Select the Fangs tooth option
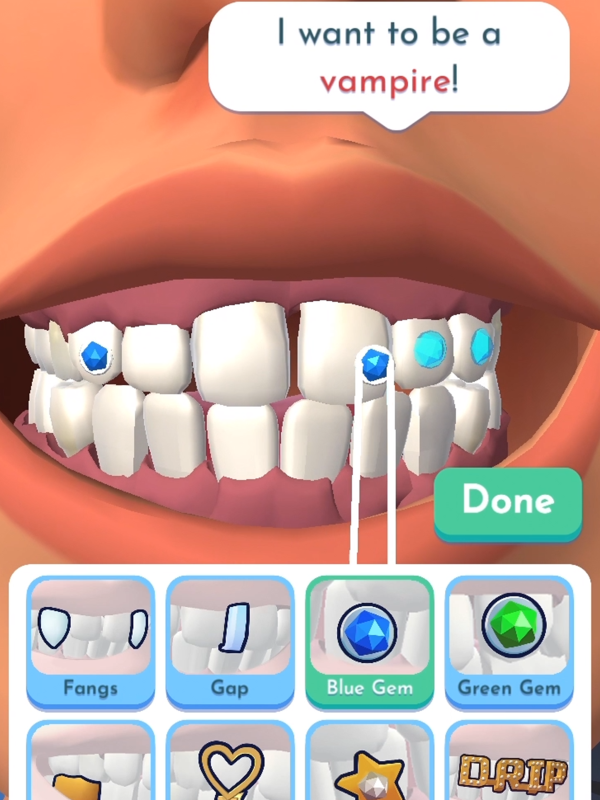 click(x=91, y=640)
